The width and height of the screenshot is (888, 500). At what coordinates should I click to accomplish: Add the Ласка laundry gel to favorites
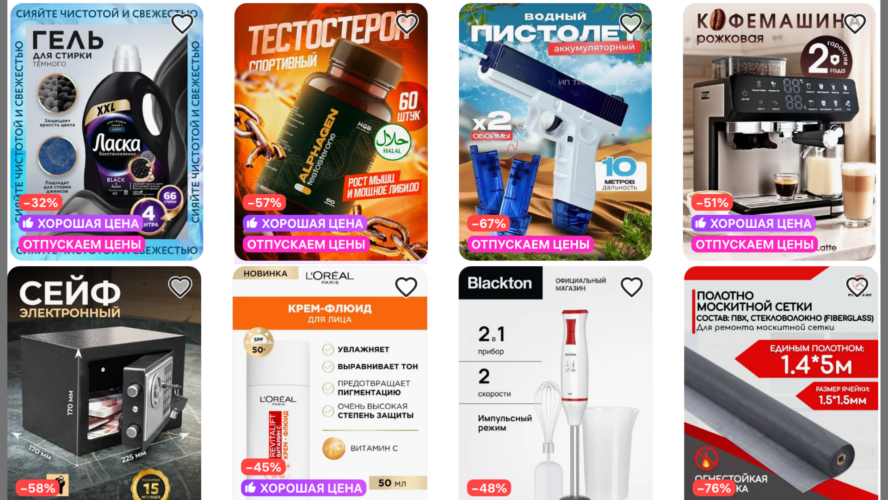(182, 24)
